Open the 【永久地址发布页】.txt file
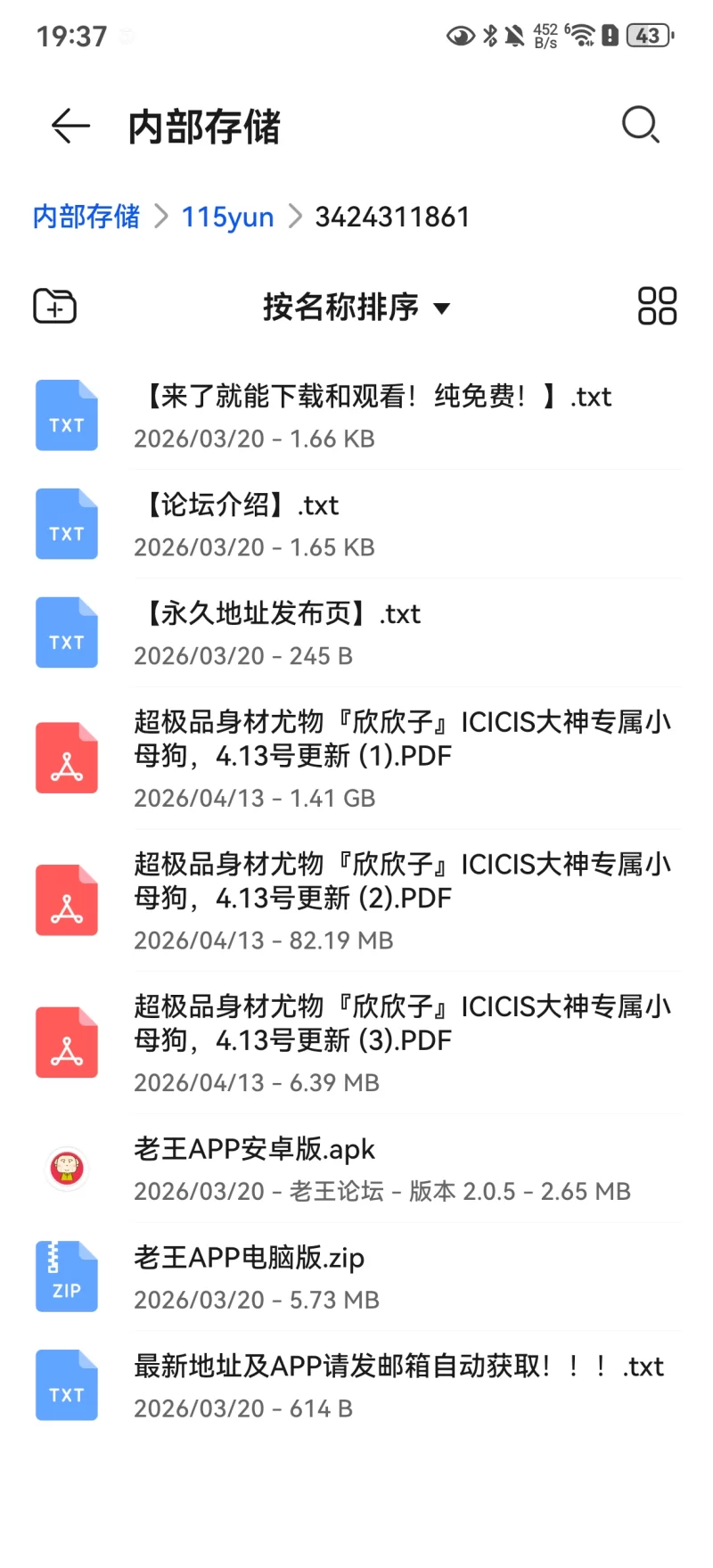The height and width of the screenshot is (1568, 713). [x=356, y=633]
